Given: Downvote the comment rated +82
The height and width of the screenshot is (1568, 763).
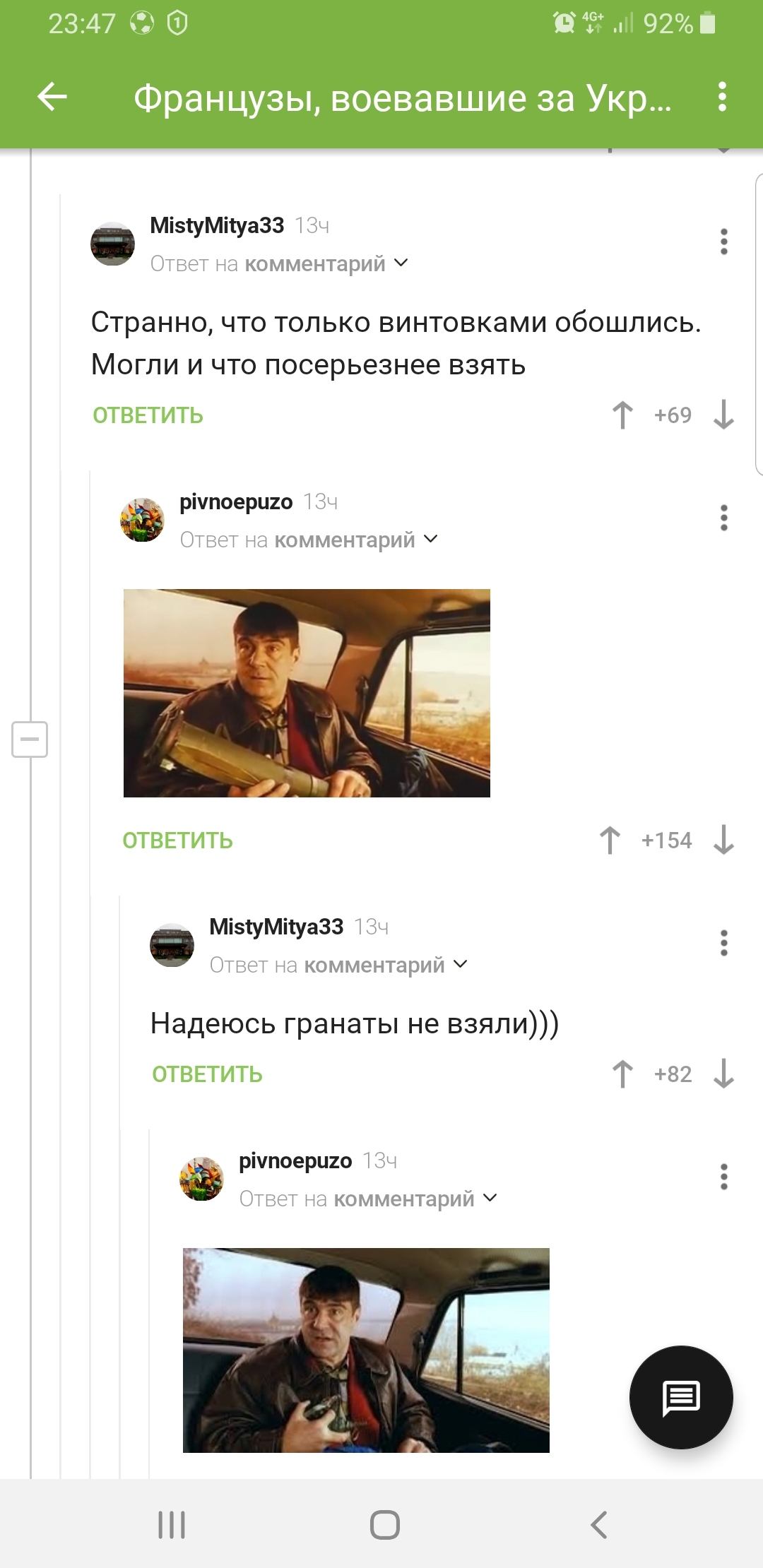Looking at the screenshot, I should click(x=723, y=1074).
